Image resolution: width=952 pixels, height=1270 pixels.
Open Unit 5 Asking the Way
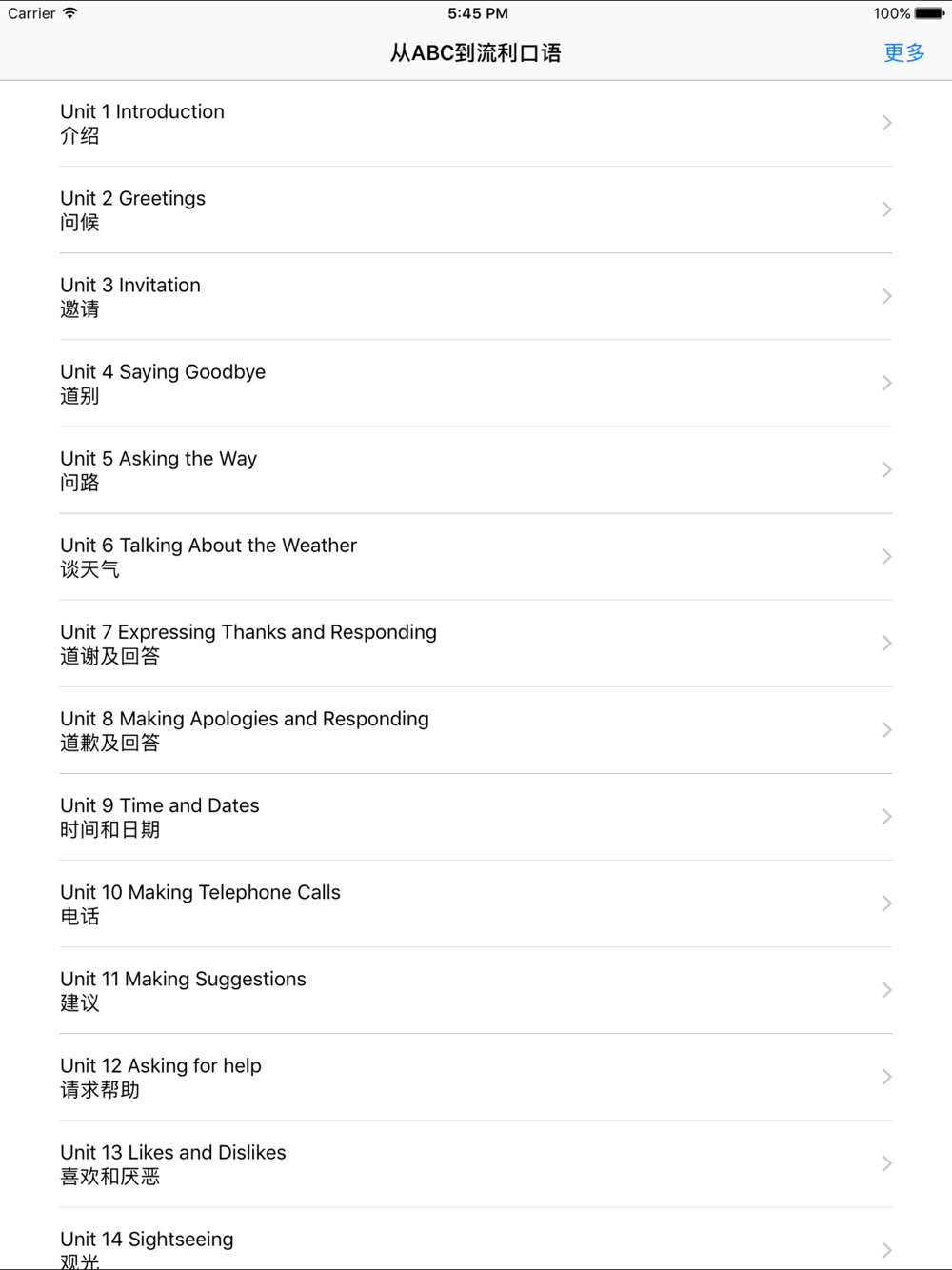pyautogui.click(x=474, y=469)
